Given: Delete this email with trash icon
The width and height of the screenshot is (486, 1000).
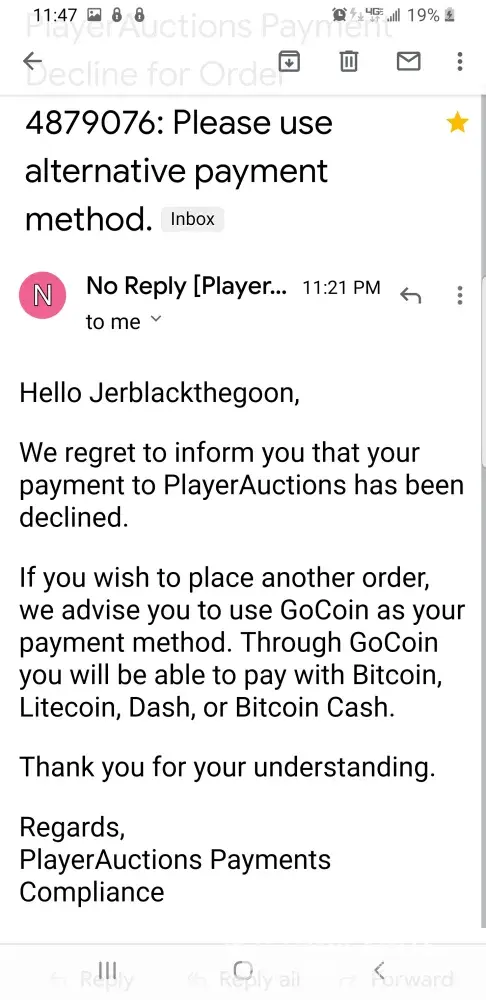Looking at the screenshot, I should (348, 61).
